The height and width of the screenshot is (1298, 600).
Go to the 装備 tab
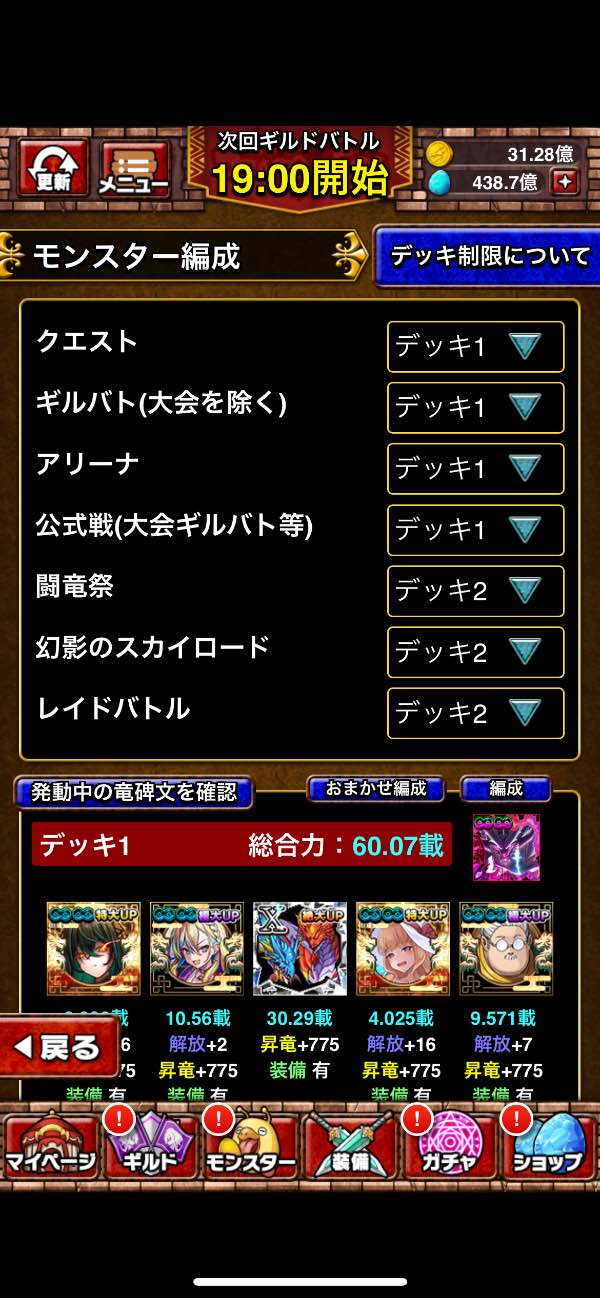pyautogui.click(x=349, y=1150)
